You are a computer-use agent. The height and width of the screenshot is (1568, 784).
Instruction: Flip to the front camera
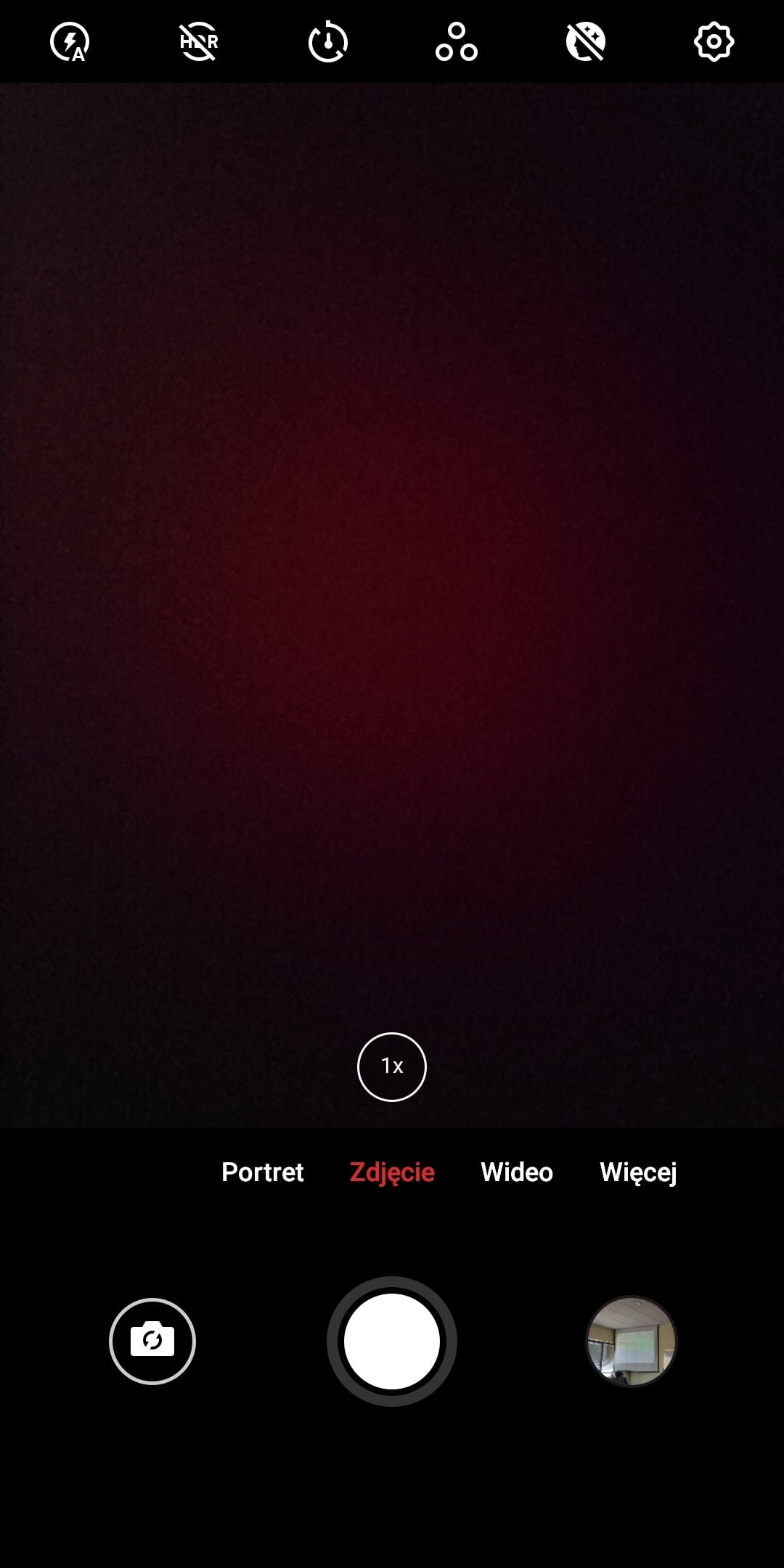click(x=152, y=1341)
